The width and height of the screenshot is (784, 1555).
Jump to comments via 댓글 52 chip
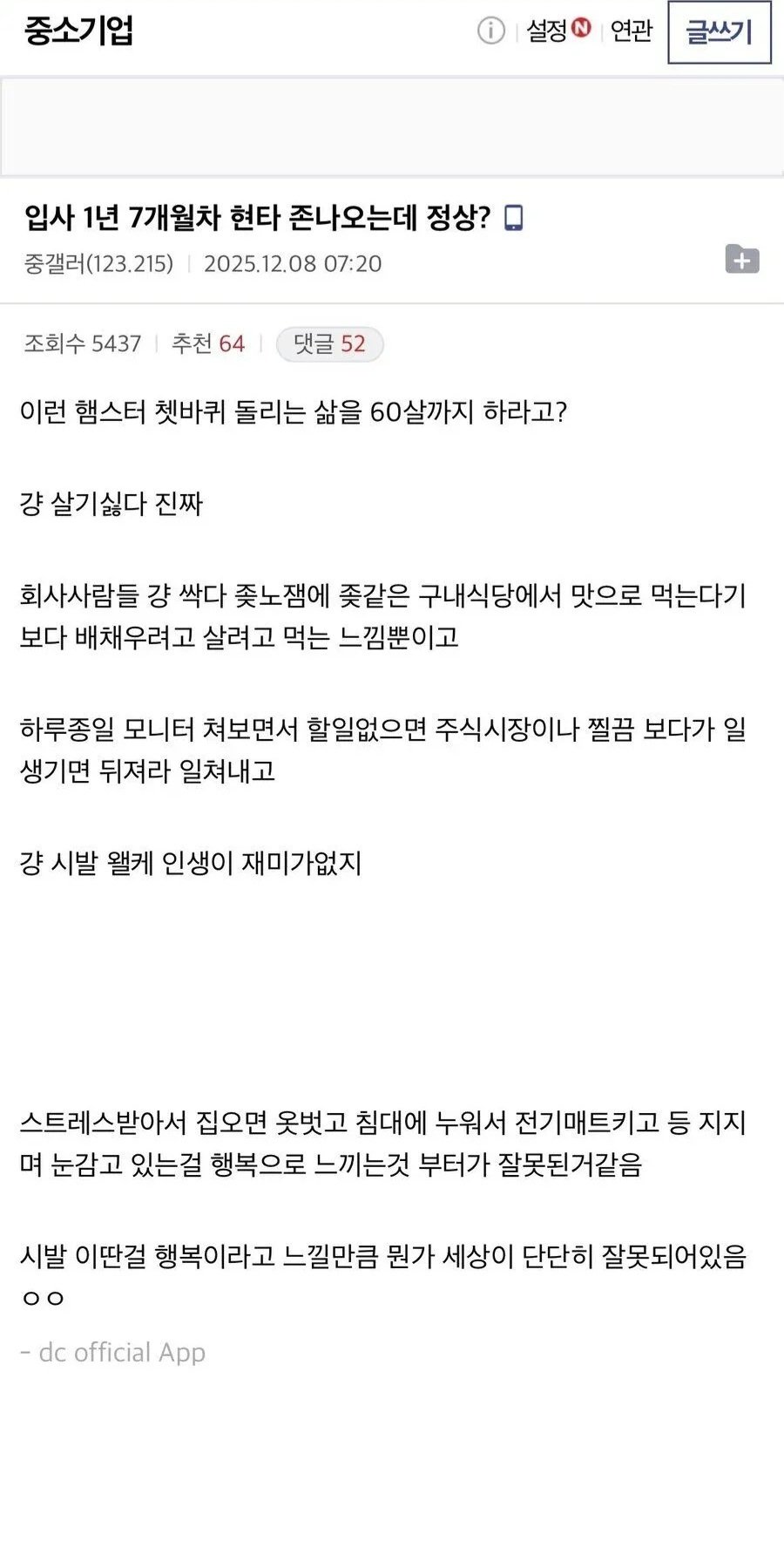coord(329,344)
